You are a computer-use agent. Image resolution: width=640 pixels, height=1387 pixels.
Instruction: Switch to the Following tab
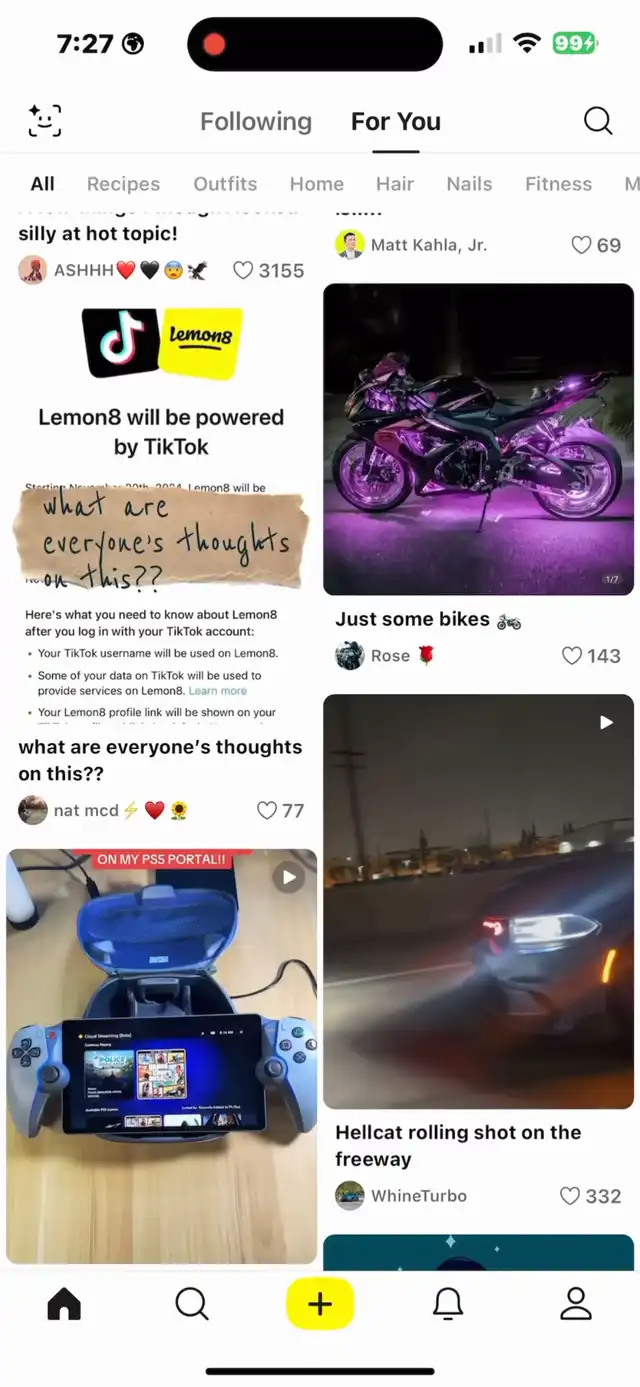pos(256,122)
